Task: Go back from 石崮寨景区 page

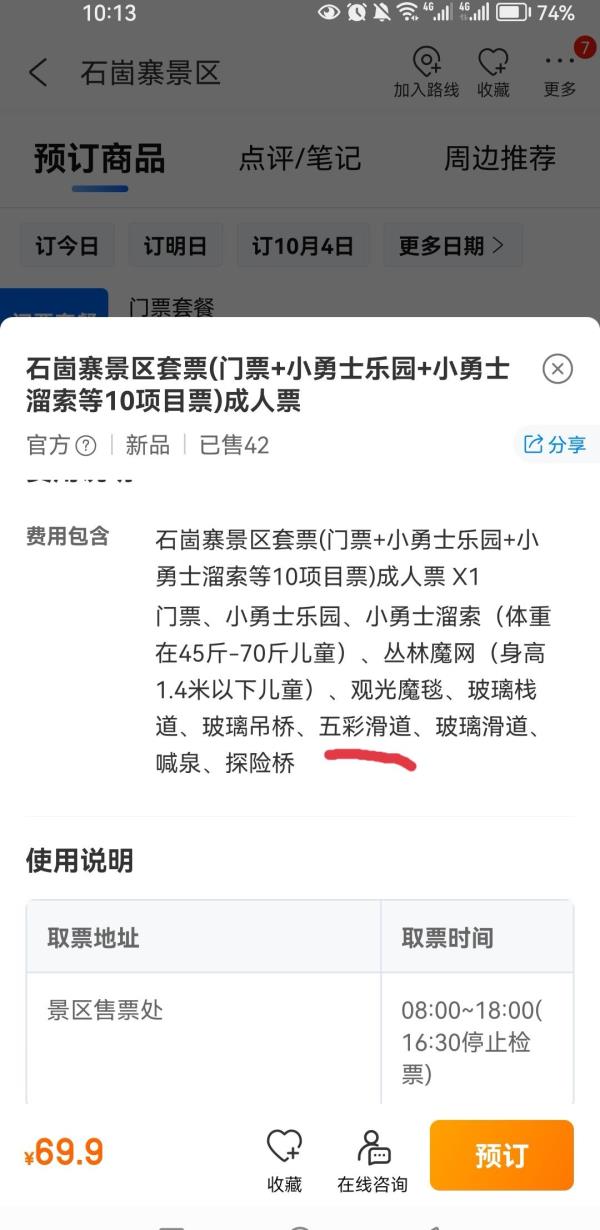Action: tap(38, 73)
